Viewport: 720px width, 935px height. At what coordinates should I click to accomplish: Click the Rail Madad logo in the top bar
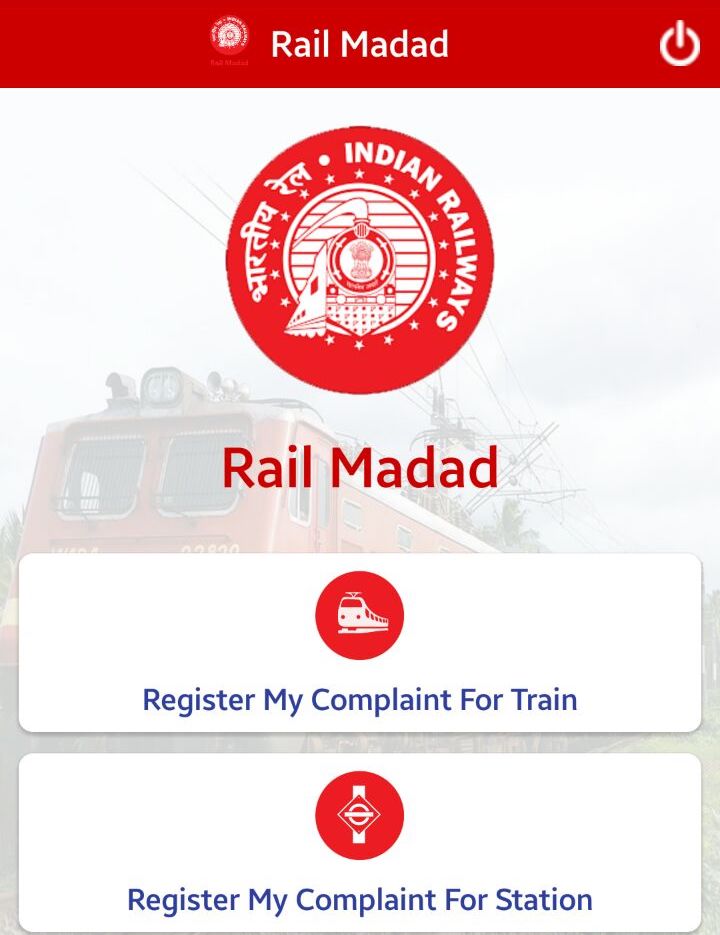coord(222,40)
